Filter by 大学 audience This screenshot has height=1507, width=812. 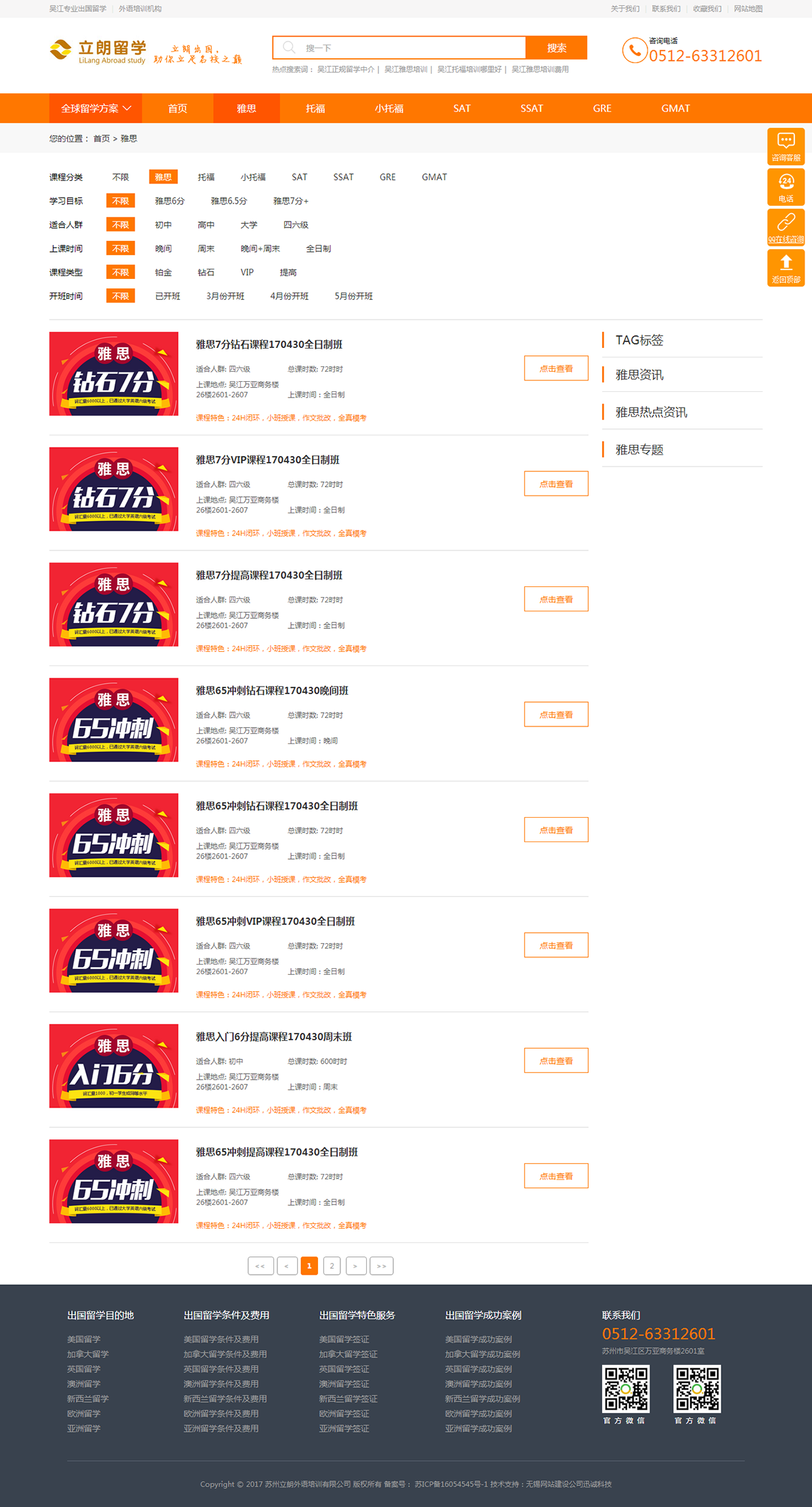tap(248, 225)
